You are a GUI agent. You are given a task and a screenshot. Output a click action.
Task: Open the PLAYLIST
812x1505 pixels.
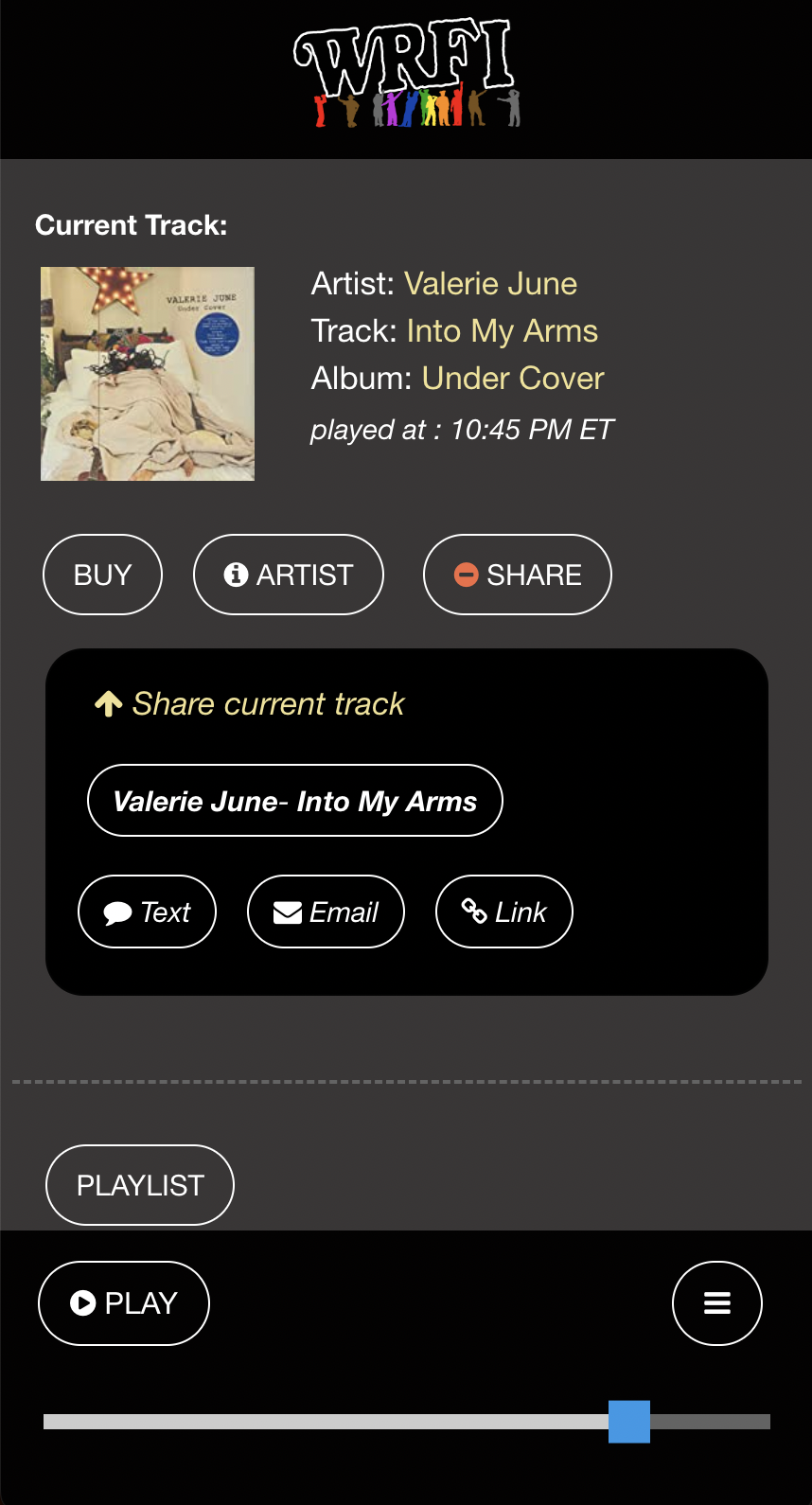140,1185
